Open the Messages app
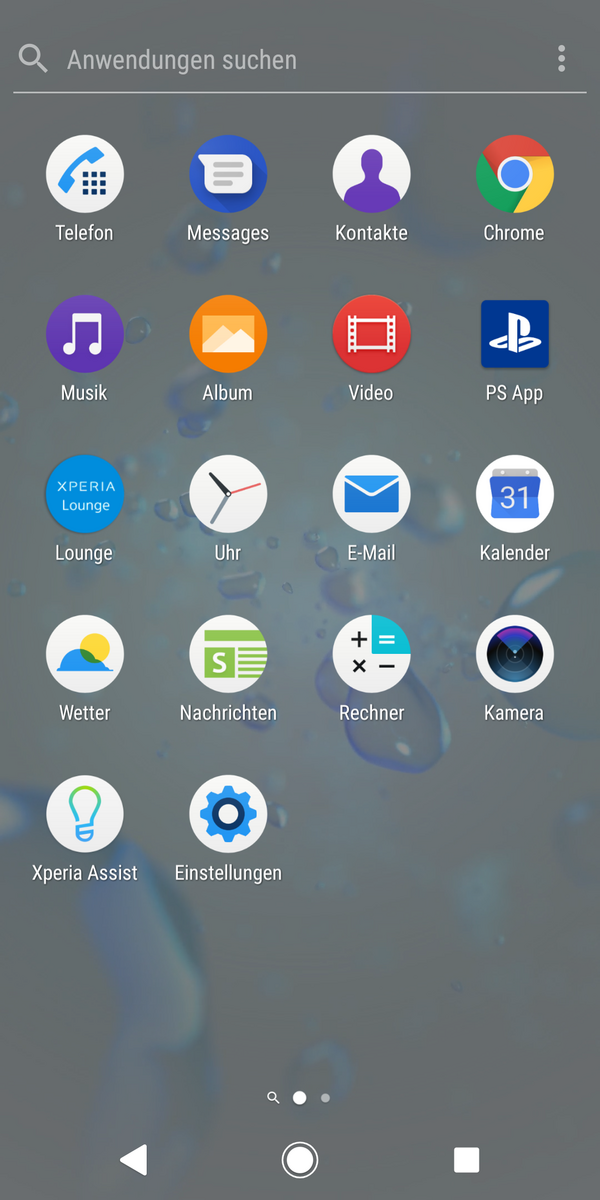The height and width of the screenshot is (1200, 600). [x=228, y=174]
